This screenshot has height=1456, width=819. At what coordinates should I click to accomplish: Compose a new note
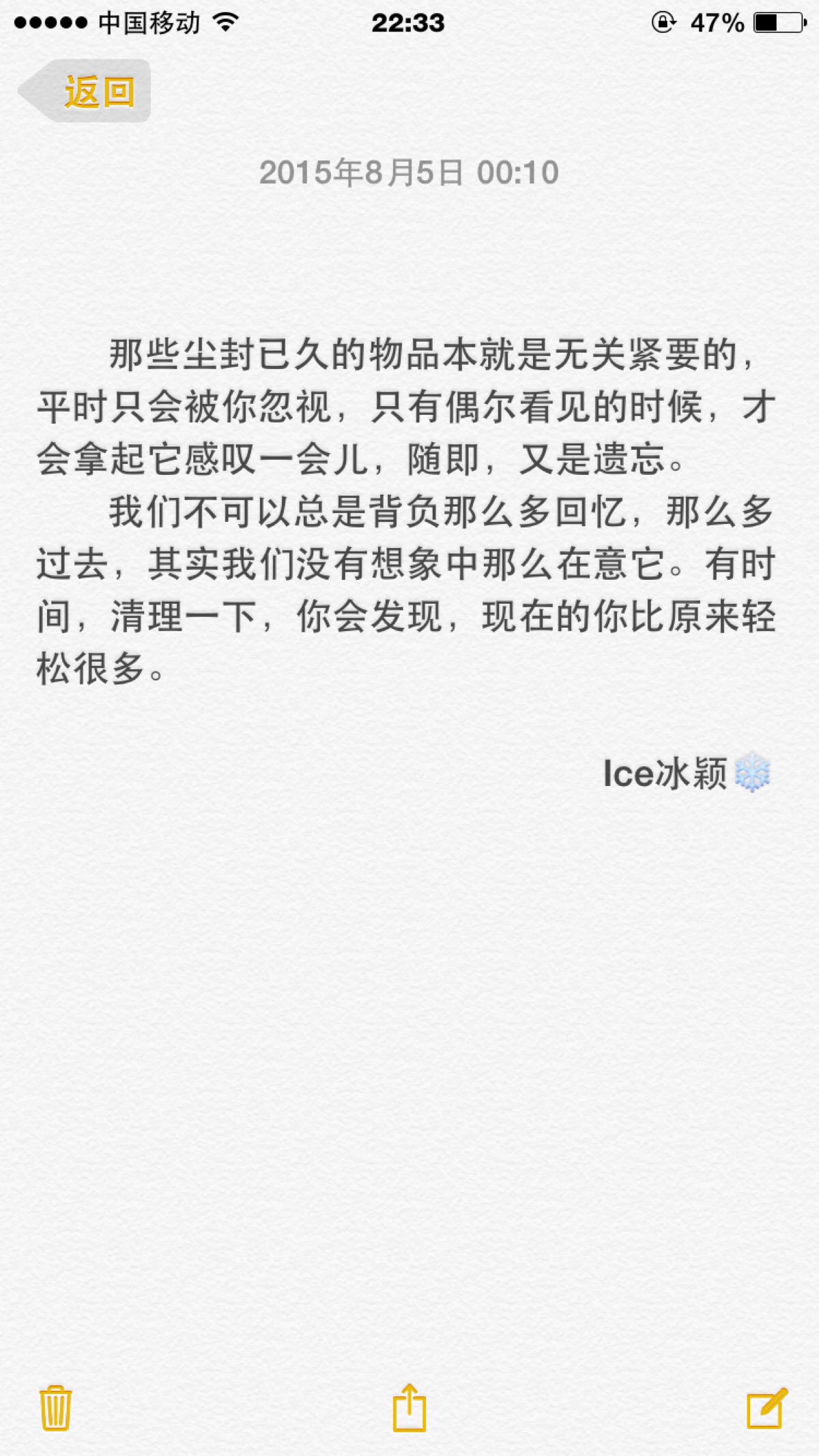pyautogui.click(x=766, y=1408)
